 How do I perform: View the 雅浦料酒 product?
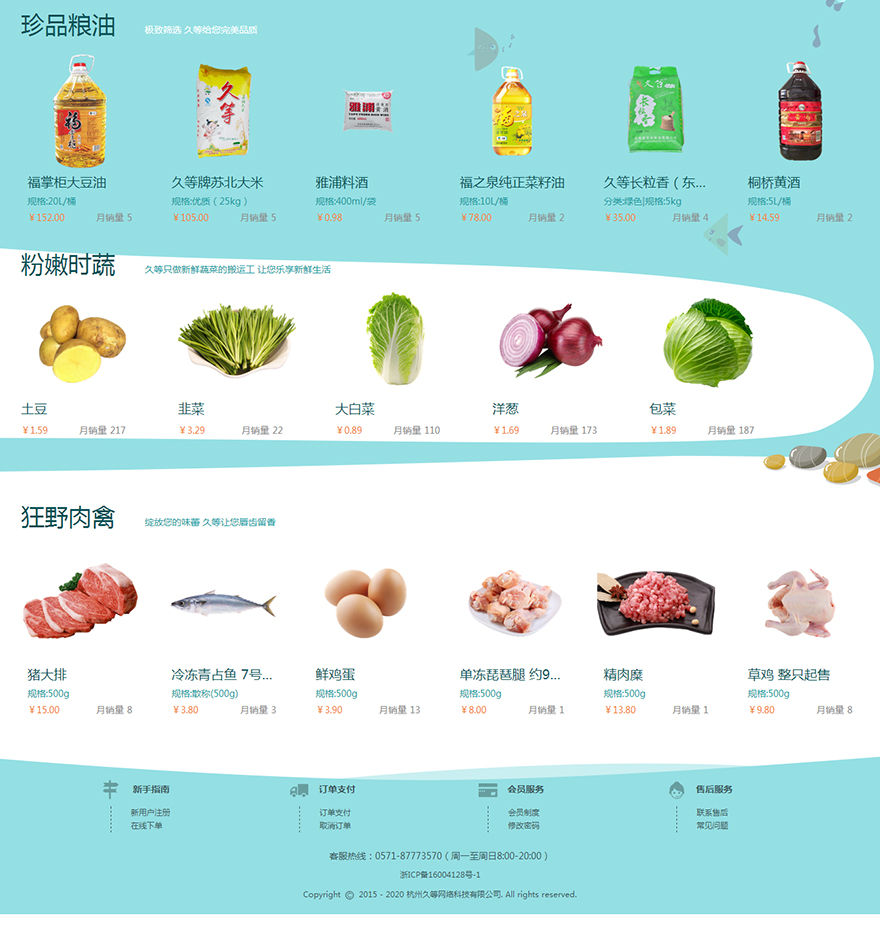(342, 182)
